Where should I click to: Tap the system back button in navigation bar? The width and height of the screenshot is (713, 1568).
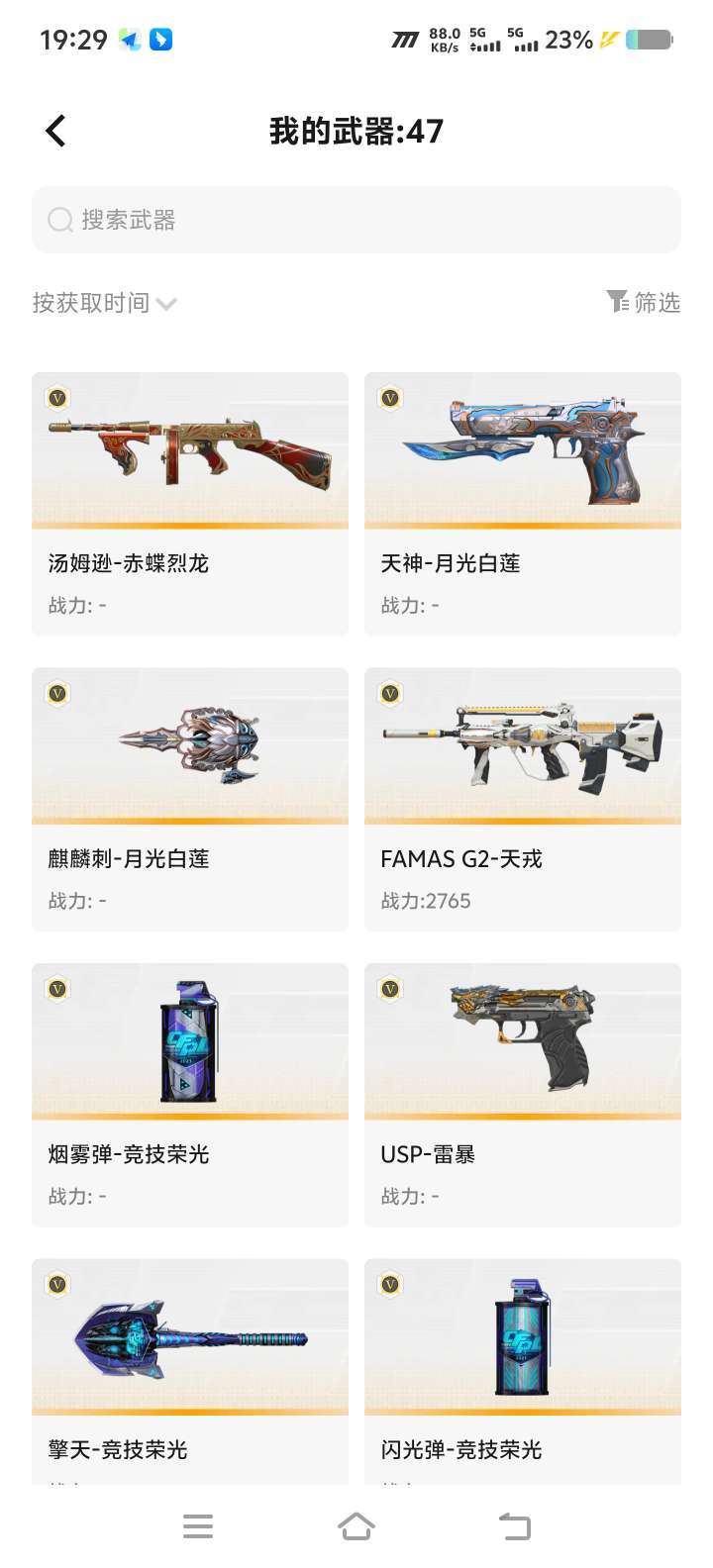click(x=515, y=1526)
